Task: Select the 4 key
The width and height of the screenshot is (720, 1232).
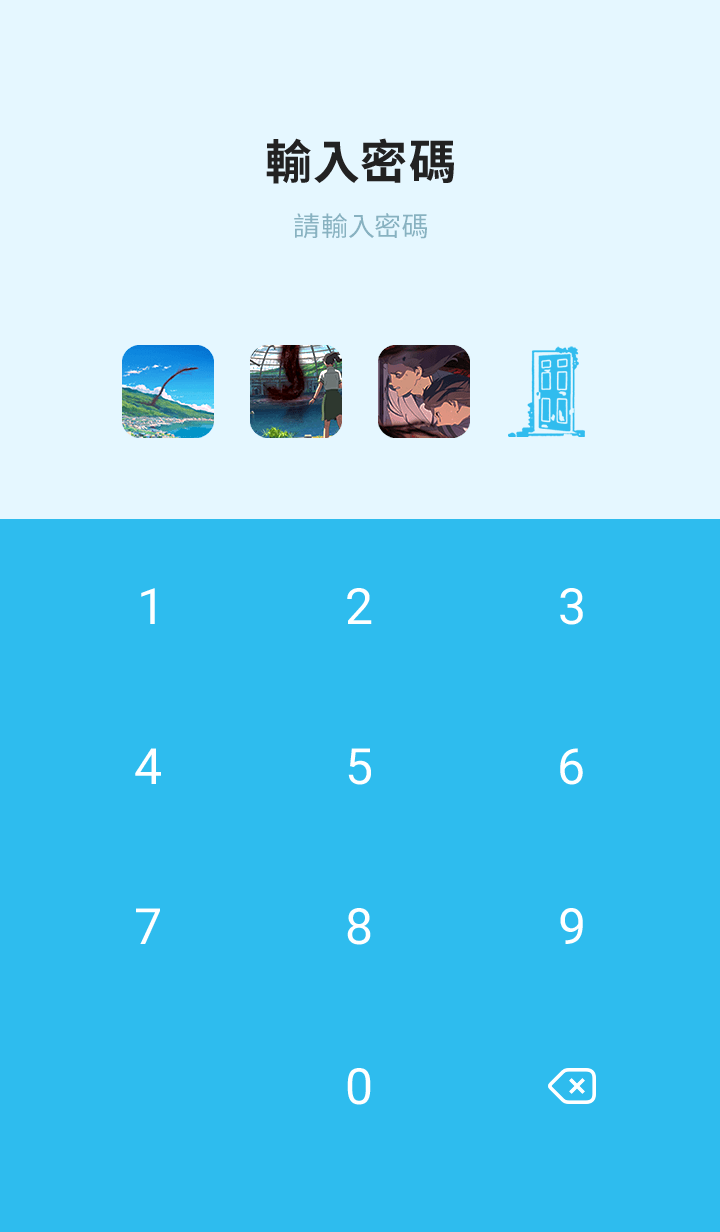Action: [148, 767]
